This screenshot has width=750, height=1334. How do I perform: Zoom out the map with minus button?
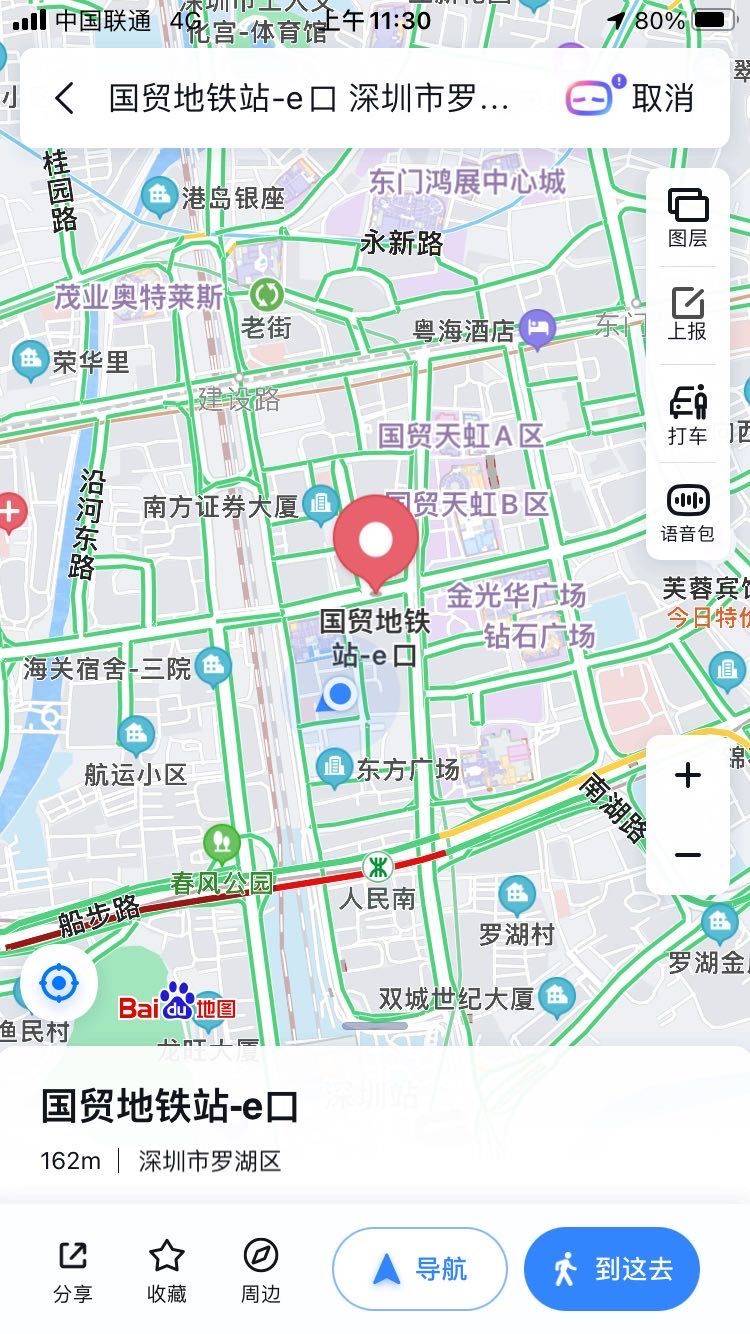688,855
